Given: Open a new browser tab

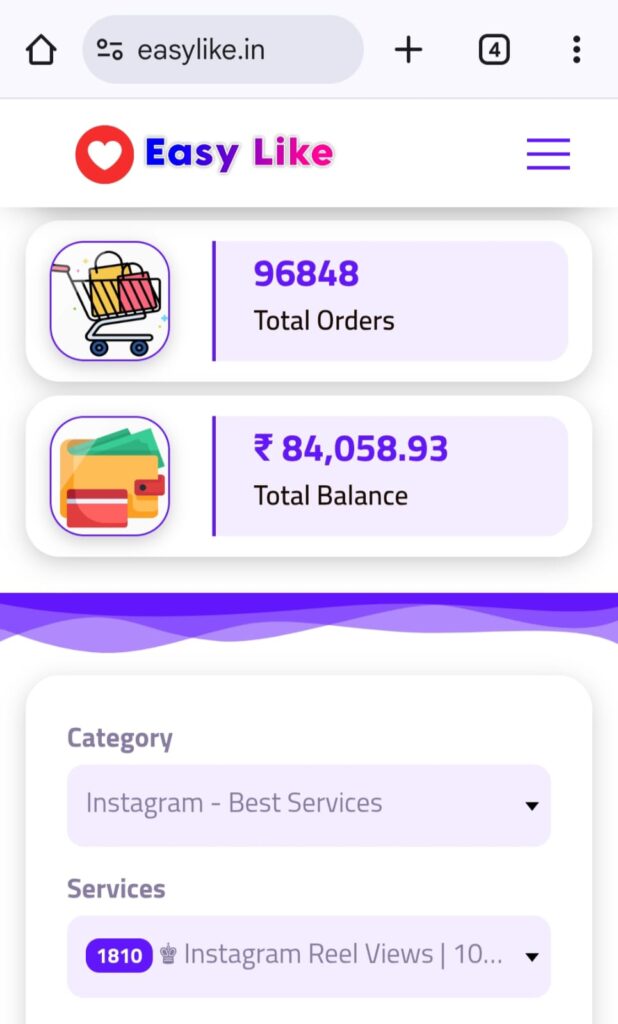Looking at the screenshot, I should pyautogui.click(x=408, y=50).
